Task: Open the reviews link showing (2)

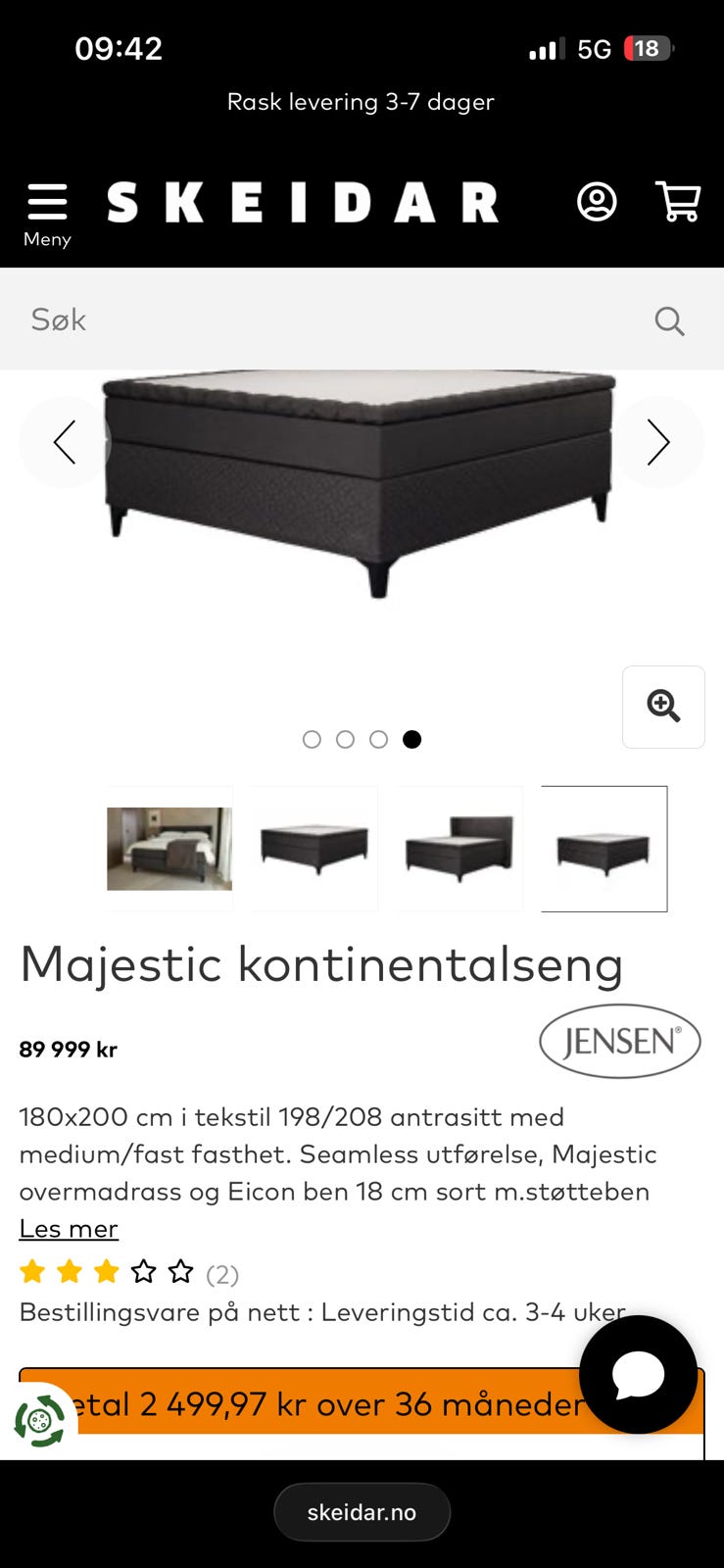Action: point(222,1273)
